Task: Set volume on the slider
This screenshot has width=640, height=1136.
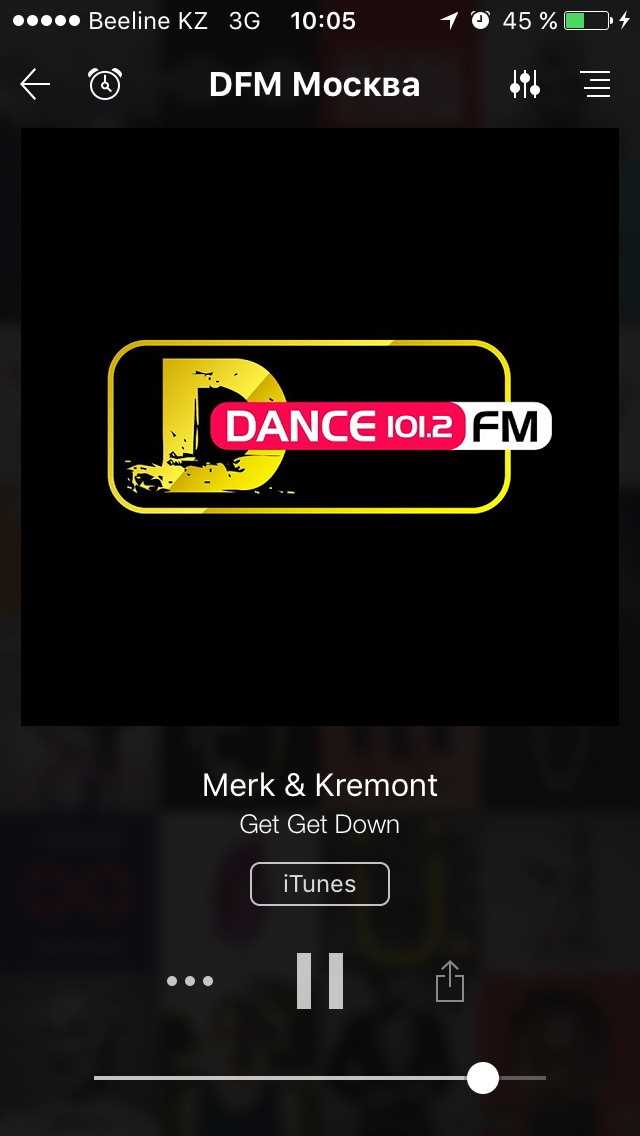Action: coord(483,1078)
